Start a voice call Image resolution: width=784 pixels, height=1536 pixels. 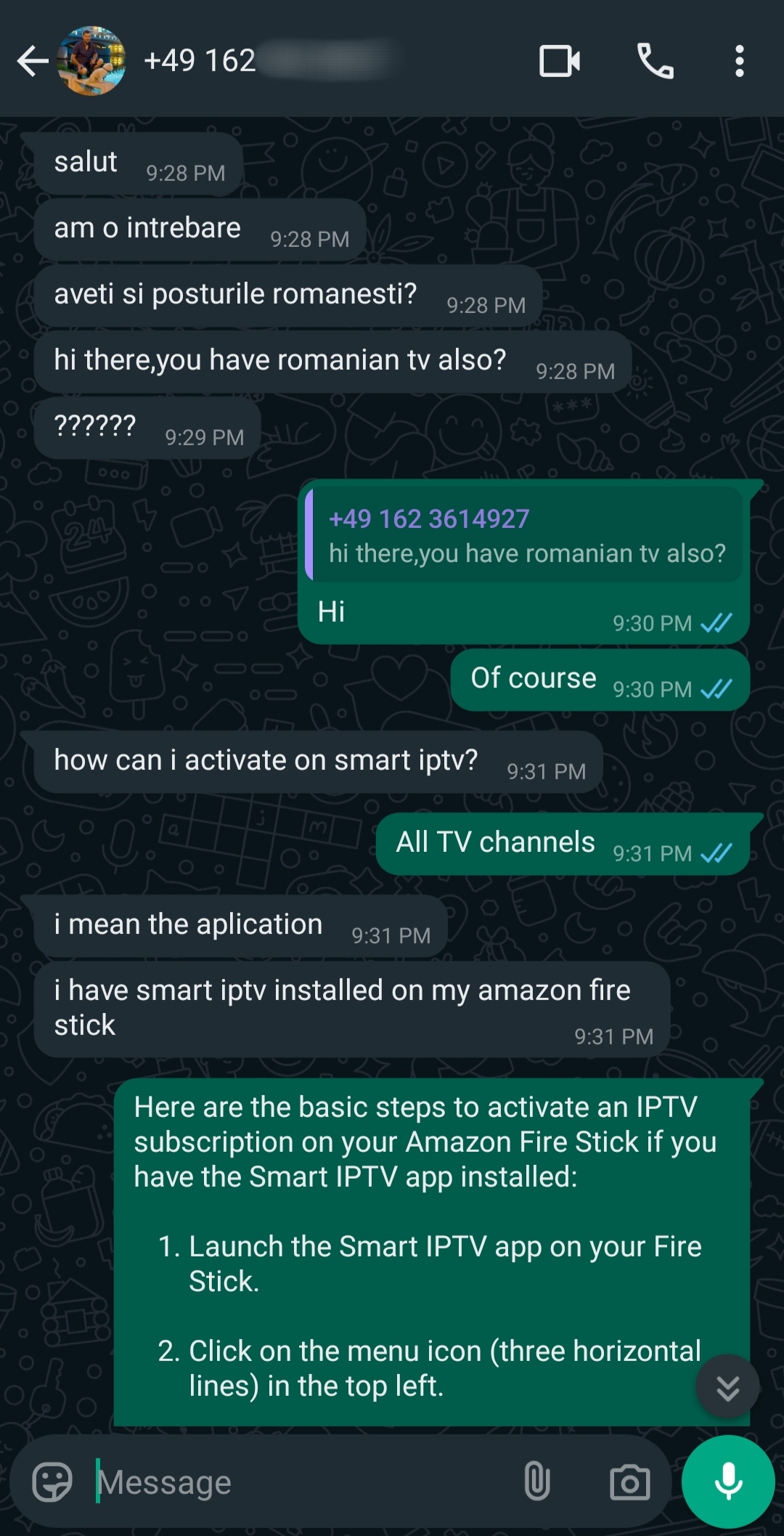tap(655, 61)
